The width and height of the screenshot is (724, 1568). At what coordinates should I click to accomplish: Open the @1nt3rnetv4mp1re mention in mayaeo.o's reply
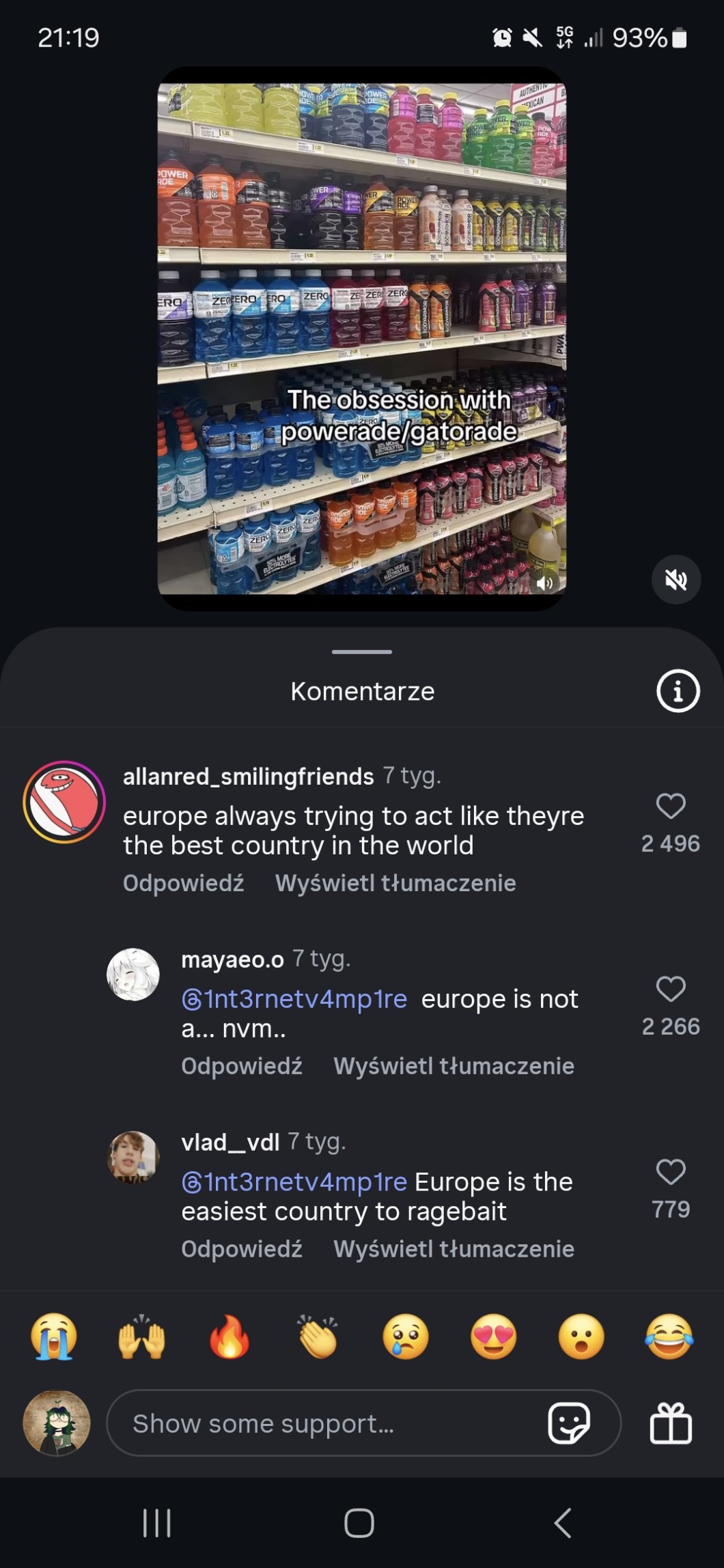point(294,999)
